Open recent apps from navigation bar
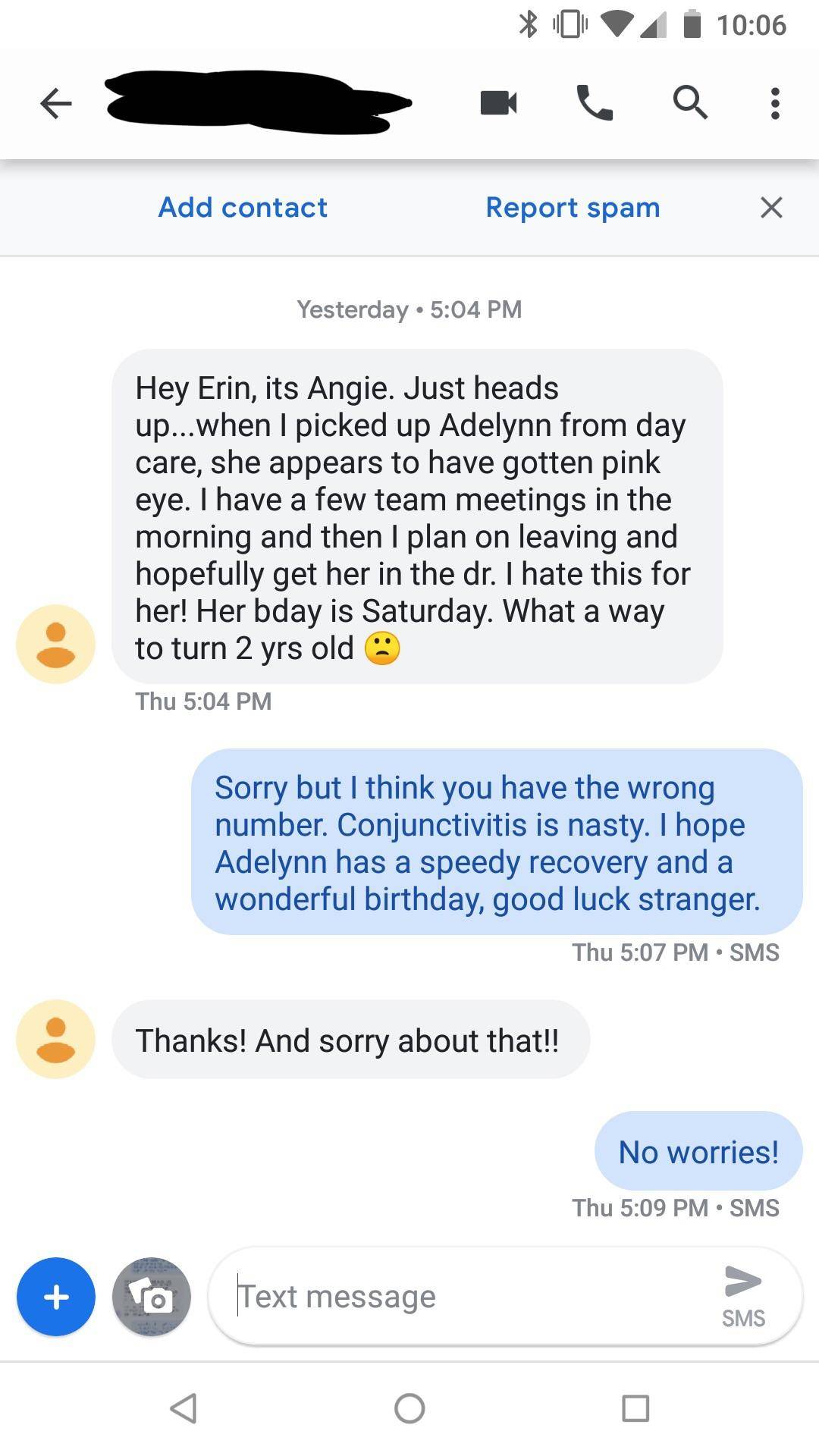 click(x=635, y=1408)
